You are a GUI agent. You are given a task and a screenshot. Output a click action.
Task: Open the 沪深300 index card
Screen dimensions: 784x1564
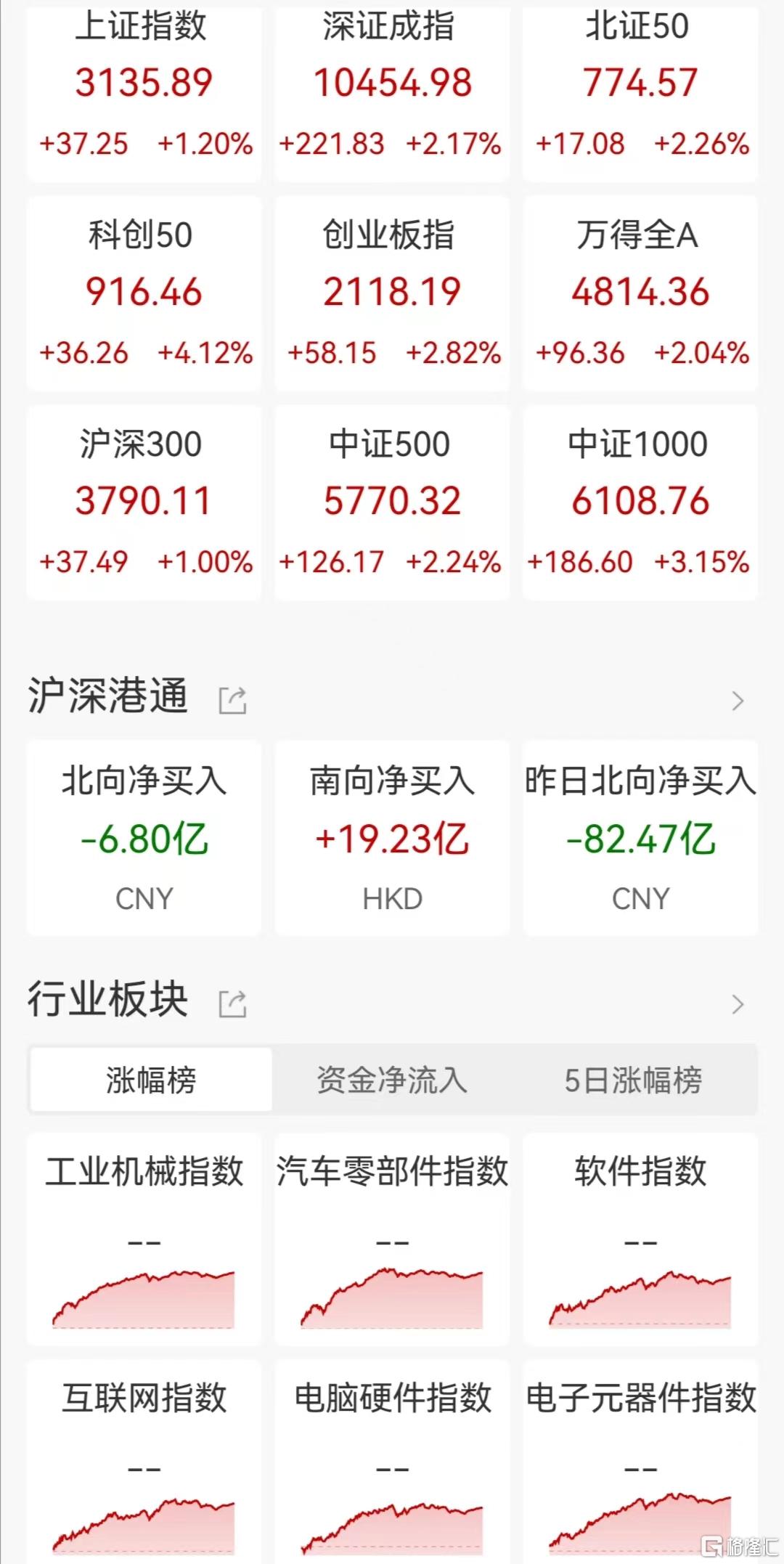(x=144, y=502)
